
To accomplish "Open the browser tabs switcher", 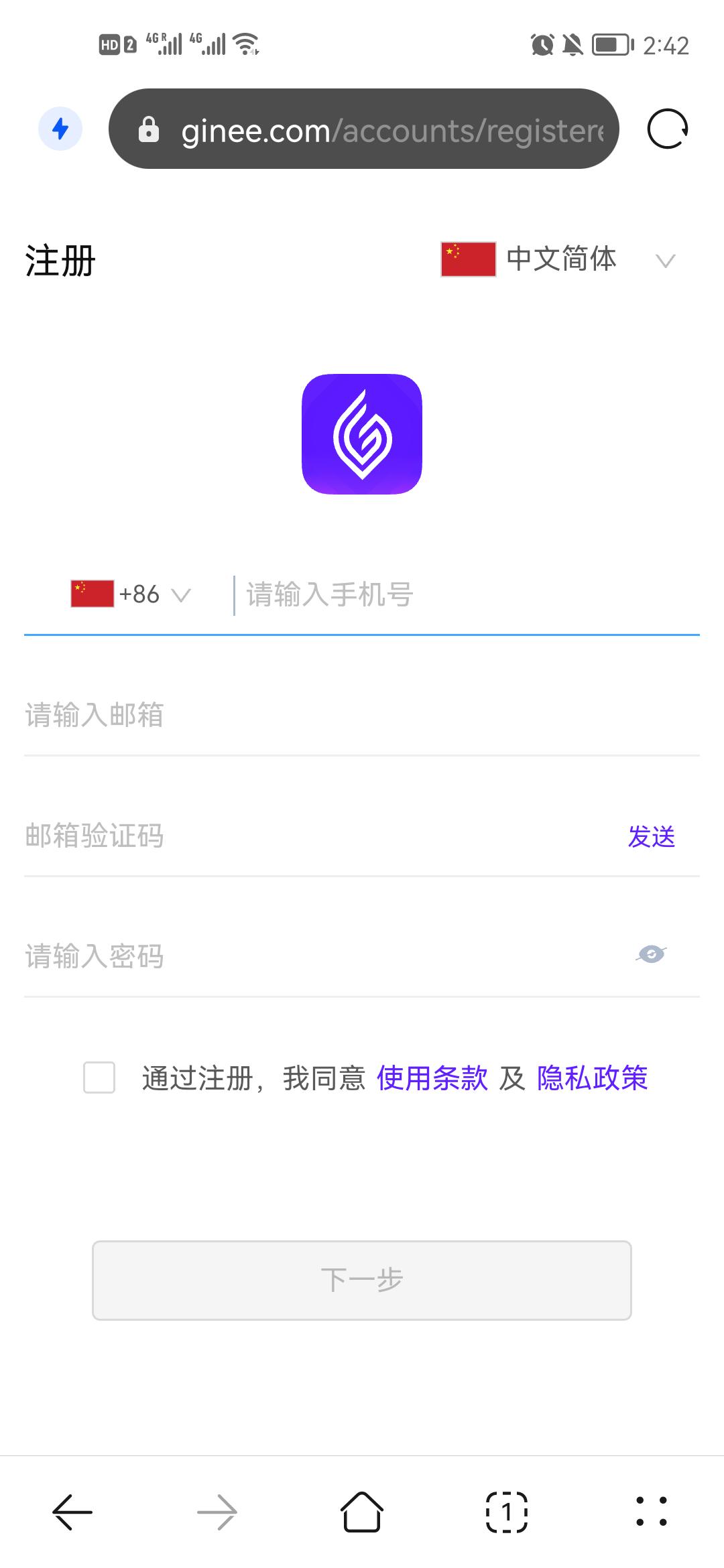I will click(x=507, y=1512).
